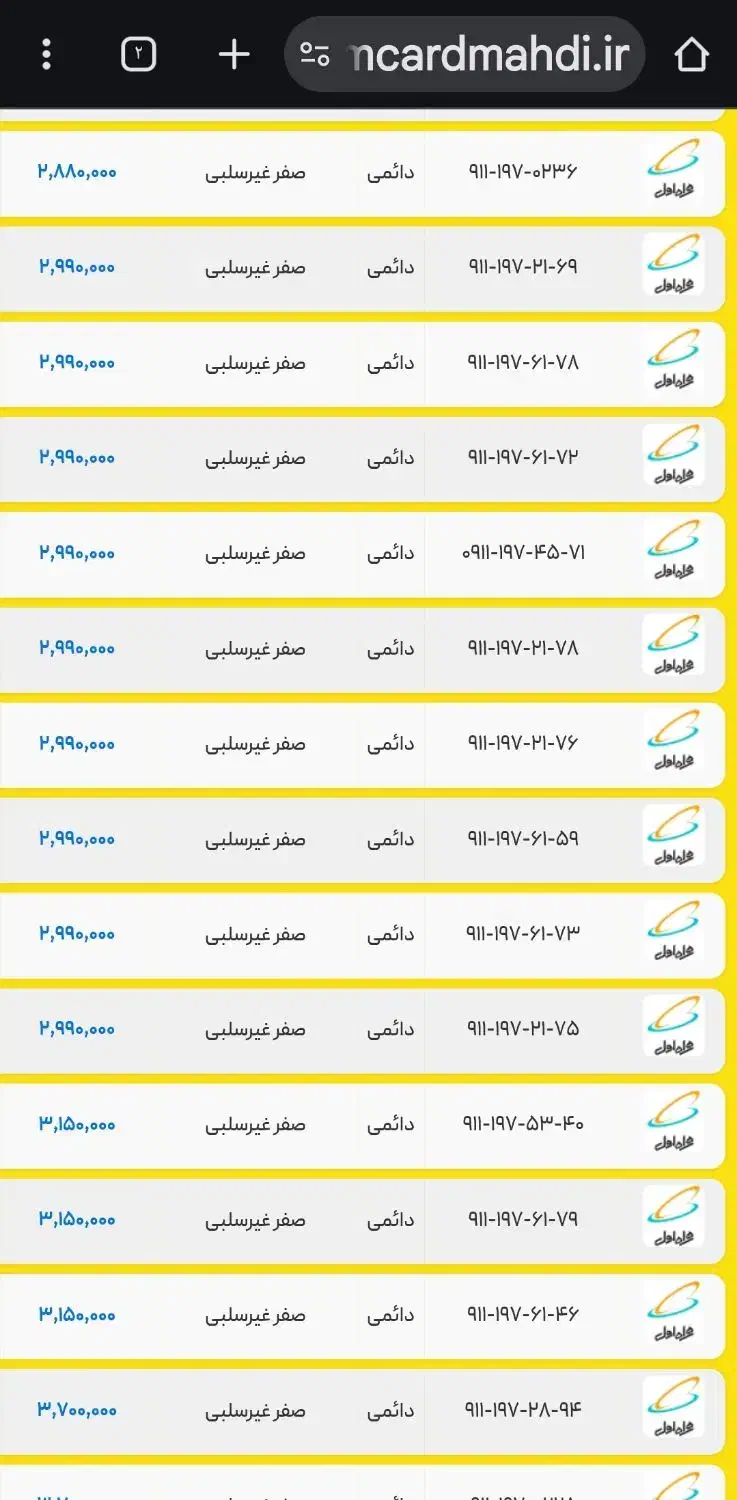The width and height of the screenshot is (737, 1500).
Task: Tap Hamrah-e-Aval icon for 0911-197-45-71
Action: point(675,553)
